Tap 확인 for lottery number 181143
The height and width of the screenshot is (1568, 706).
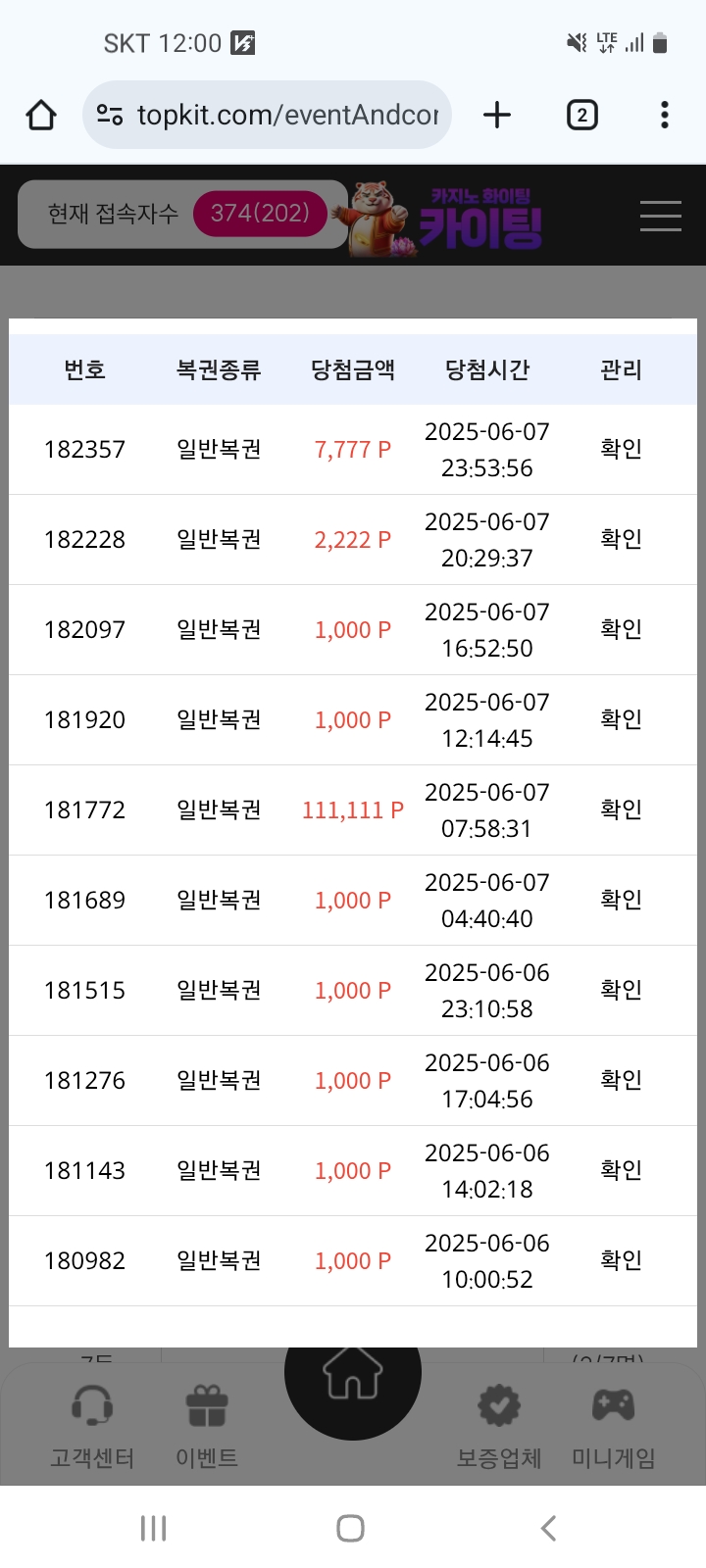[621, 1170]
